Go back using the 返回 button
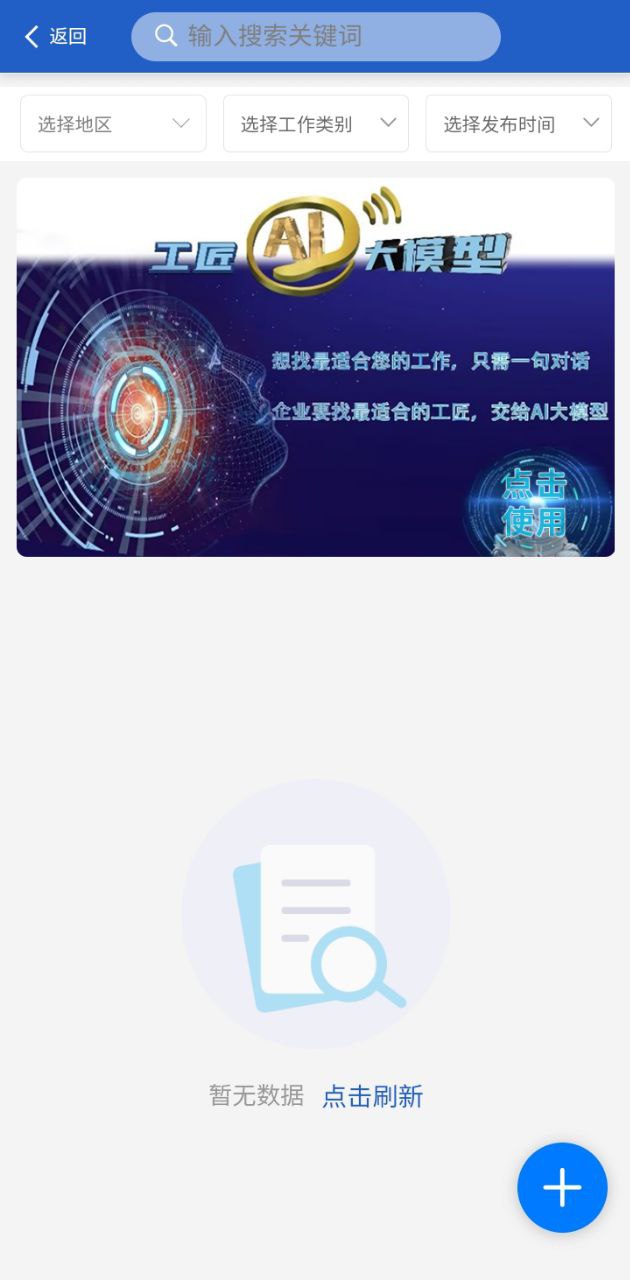630x1280 pixels. click(55, 37)
